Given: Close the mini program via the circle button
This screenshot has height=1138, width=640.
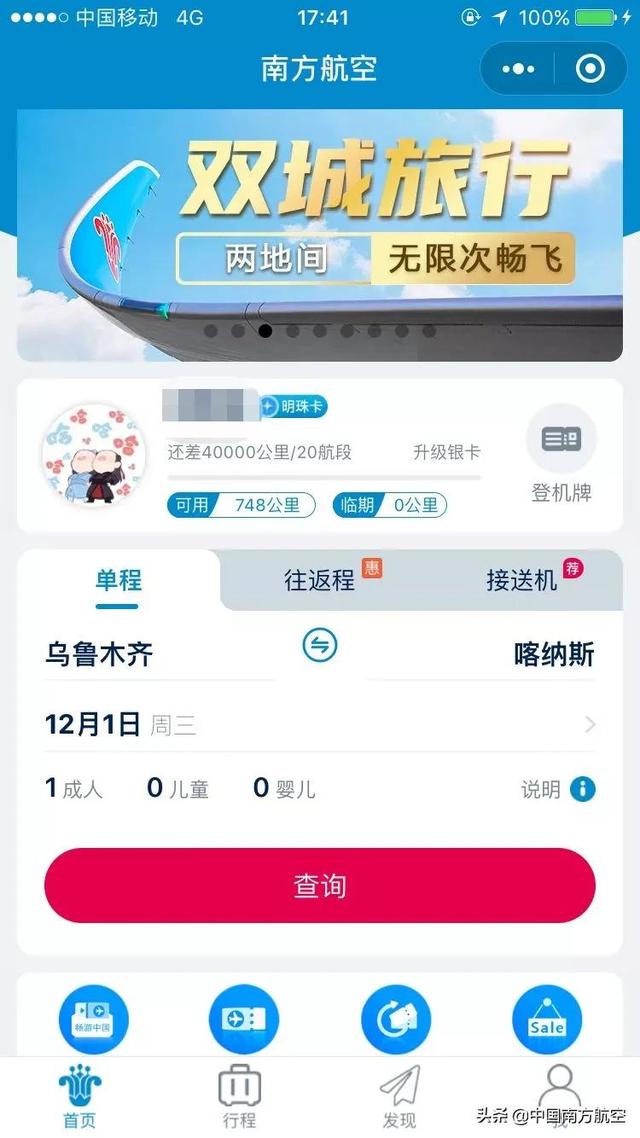Looking at the screenshot, I should pos(590,69).
